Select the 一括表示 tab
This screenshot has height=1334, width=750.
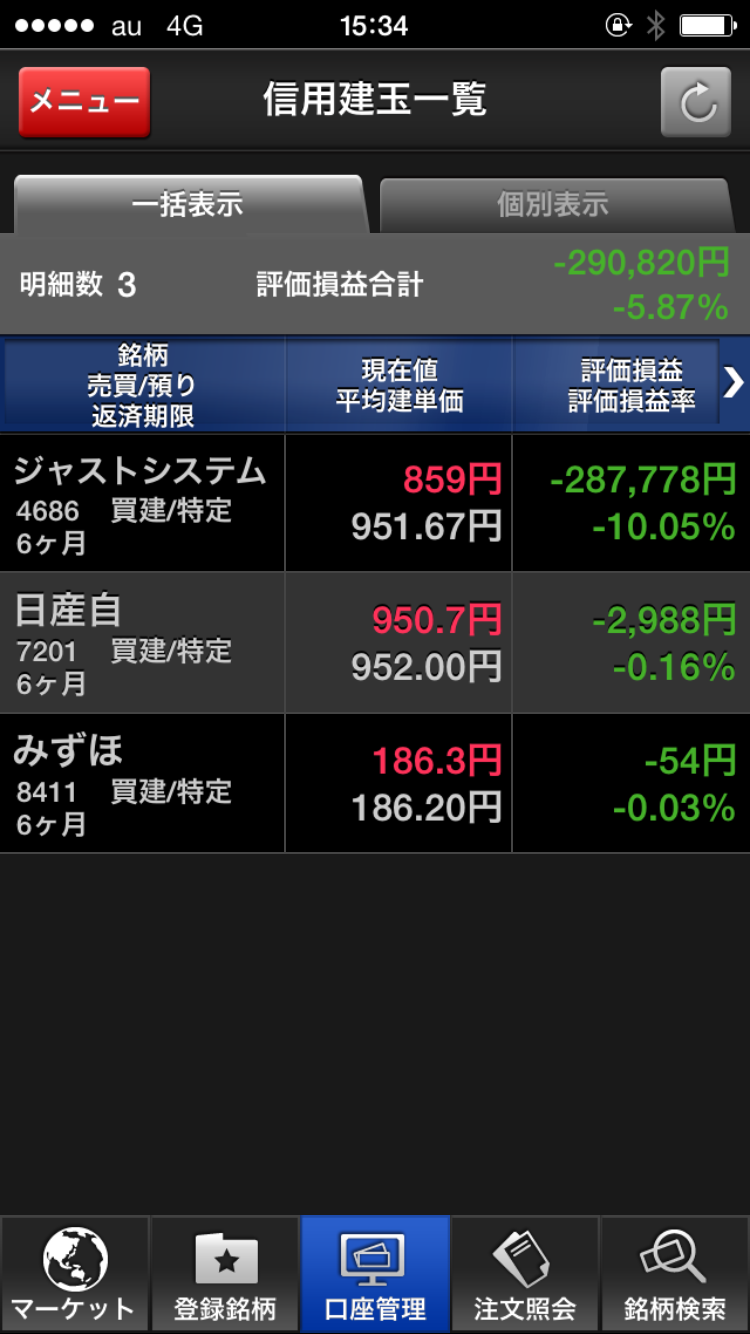click(x=188, y=205)
